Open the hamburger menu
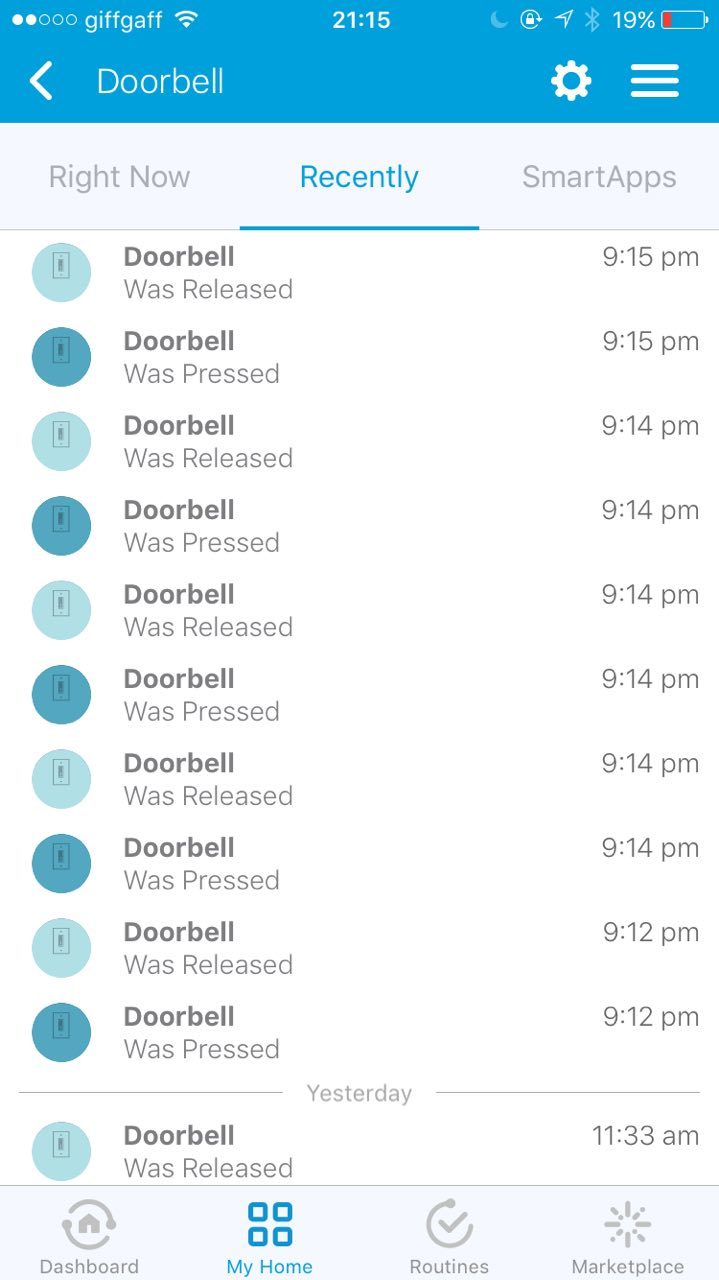 coord(655,81)
